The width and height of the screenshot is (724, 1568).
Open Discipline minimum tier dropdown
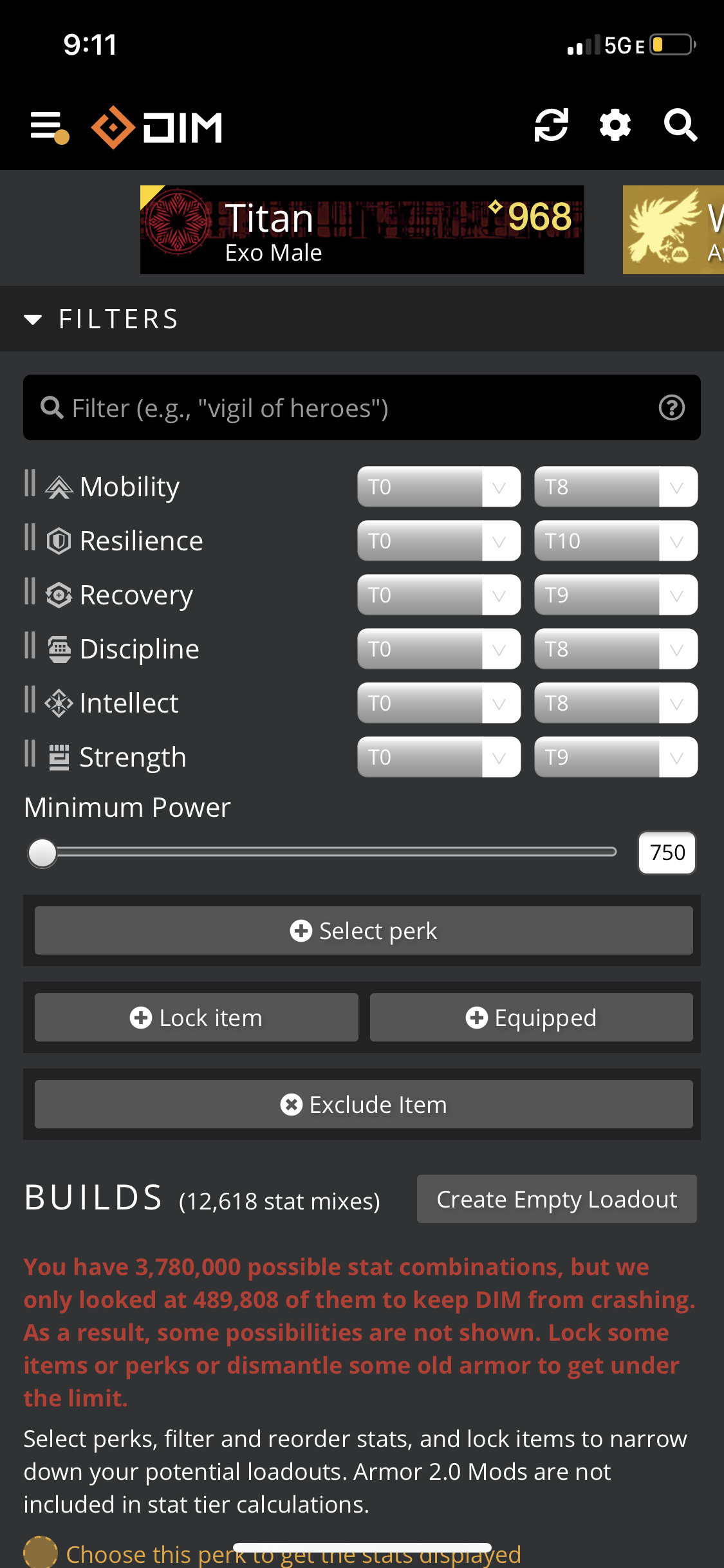tap(439, 649)
